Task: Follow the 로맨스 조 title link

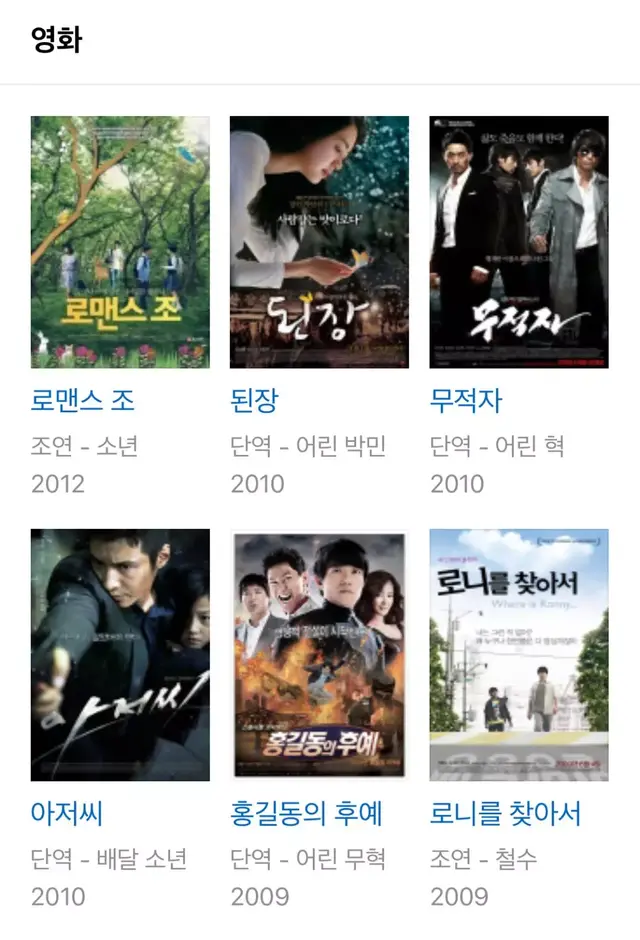Action: coord(83,401)
